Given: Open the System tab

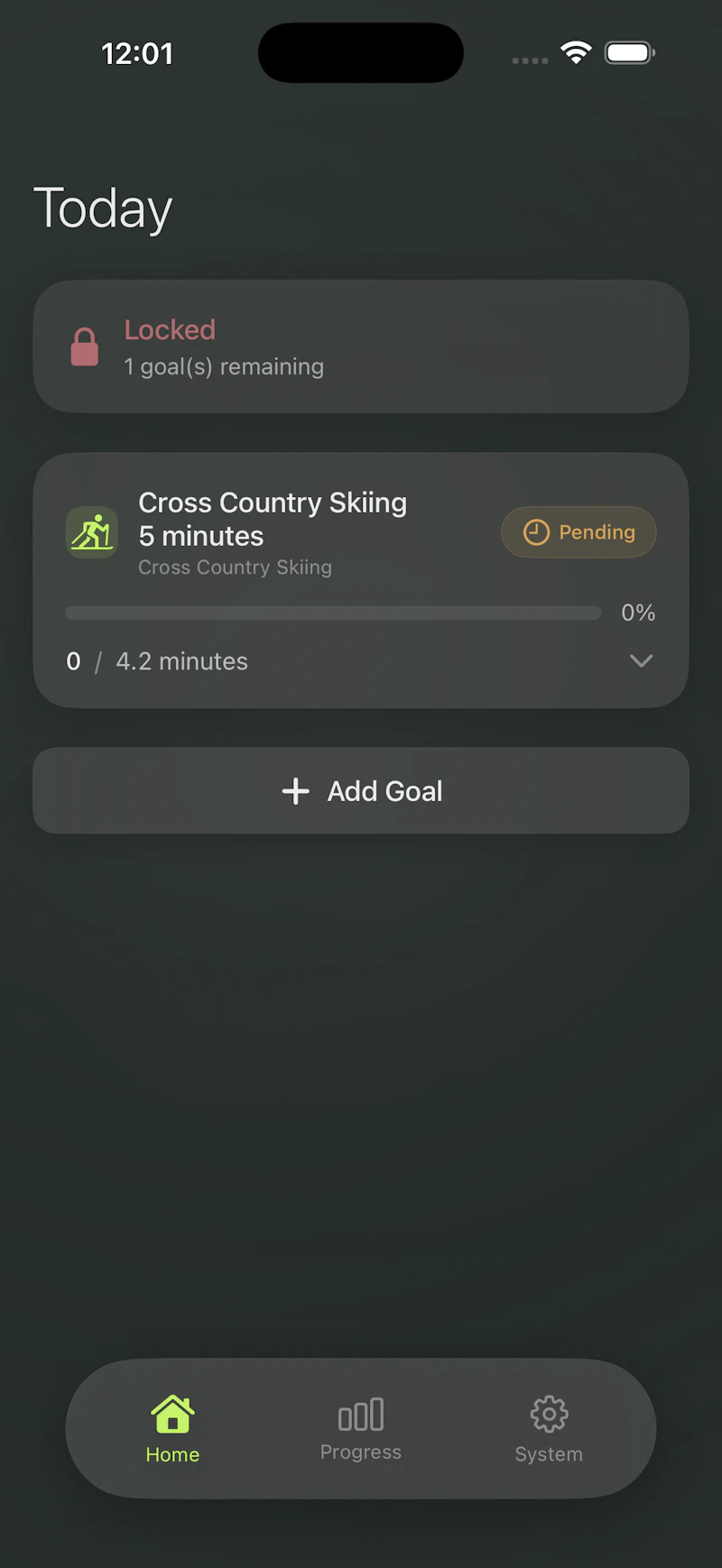Looking at the screenshot, I should 549,1428.
